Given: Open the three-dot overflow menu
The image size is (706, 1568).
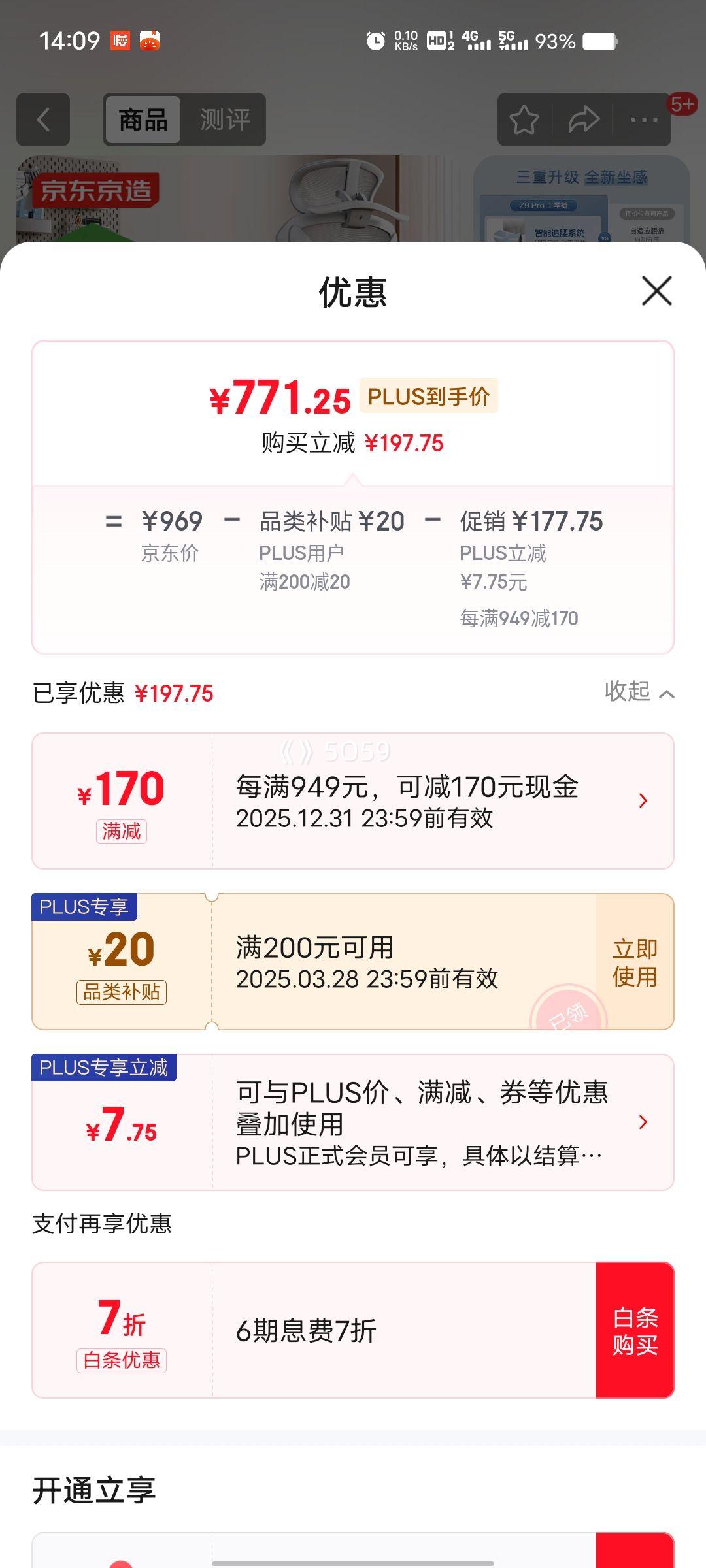Looking at the screenshot, I should [643, 120].
